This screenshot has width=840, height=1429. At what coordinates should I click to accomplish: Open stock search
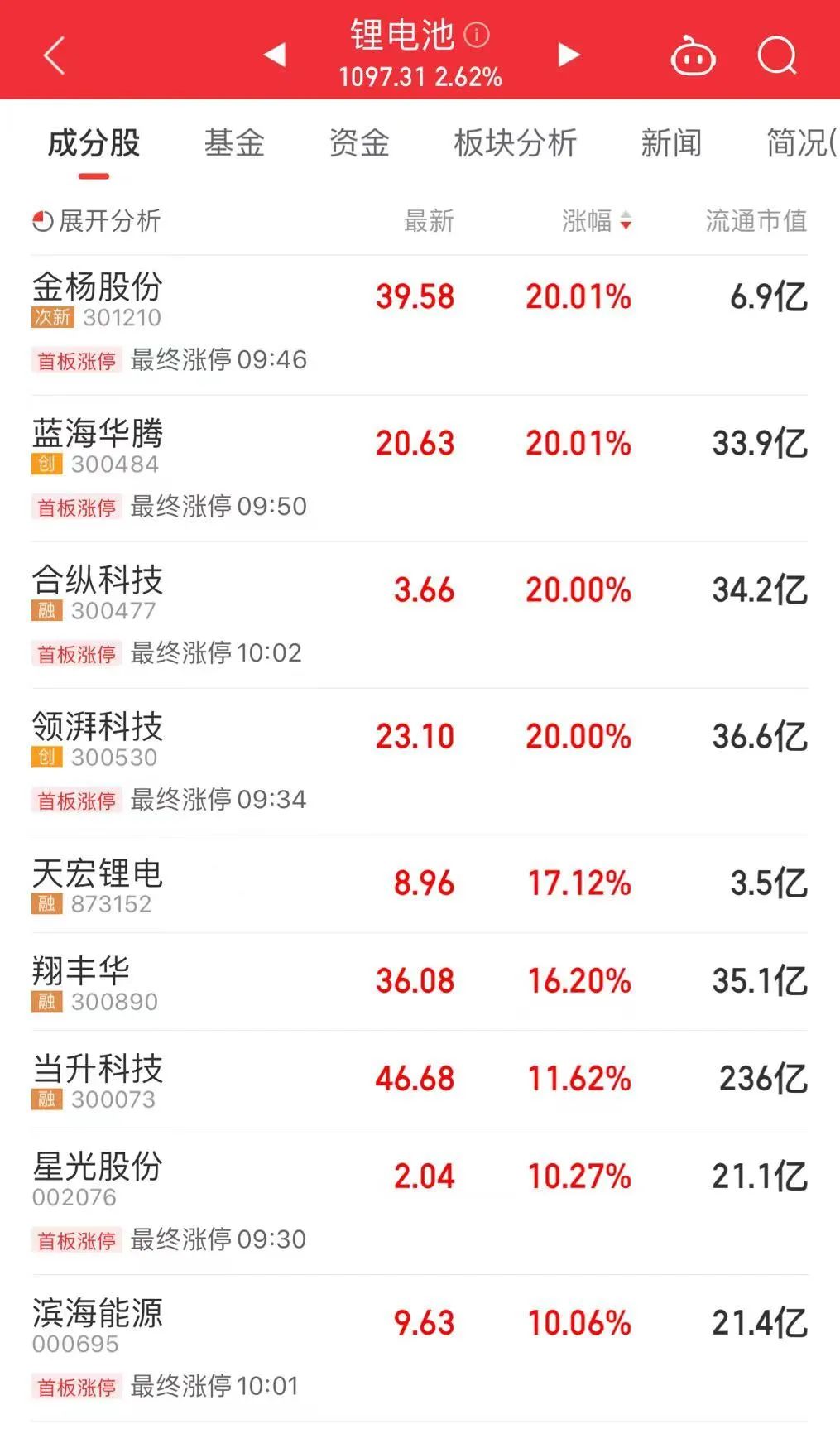[x=777, y=56]
